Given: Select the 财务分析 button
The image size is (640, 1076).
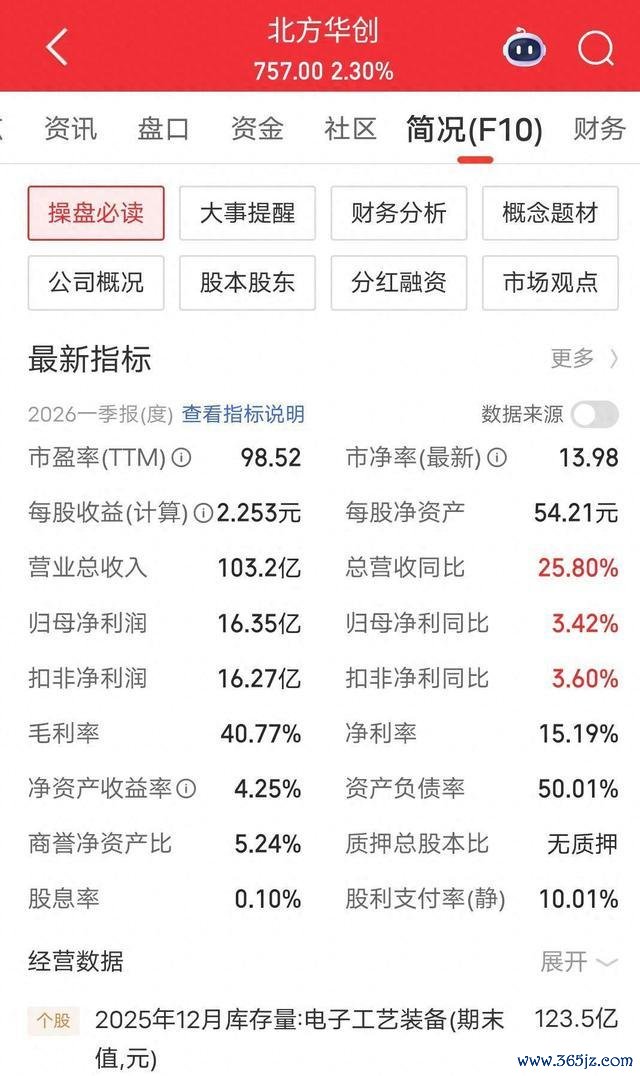Looking at the screenshot, I should coord(399,213).
